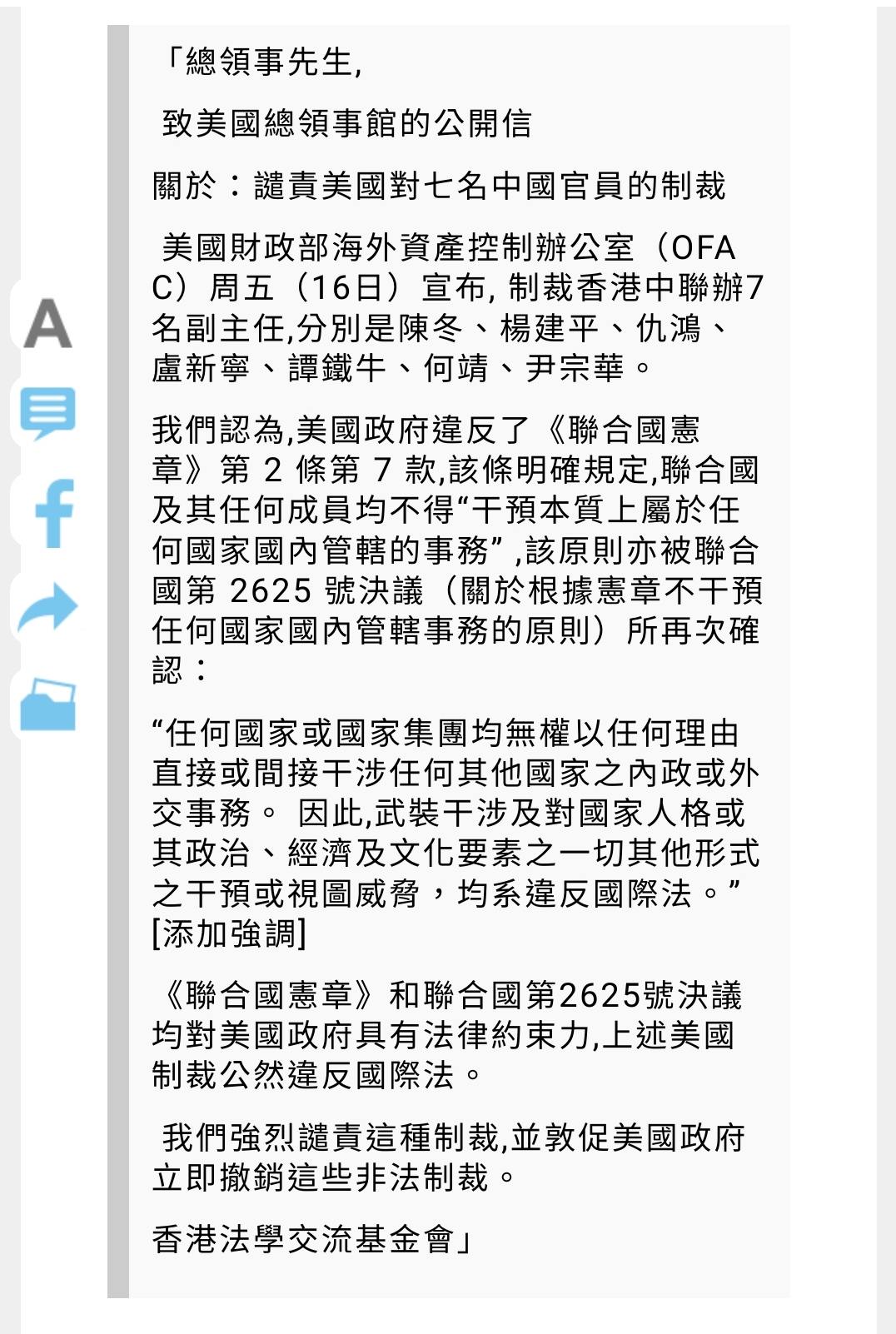896x1334 pixels.
Task: Save article to folder
Action: click(x=47, y=704)
